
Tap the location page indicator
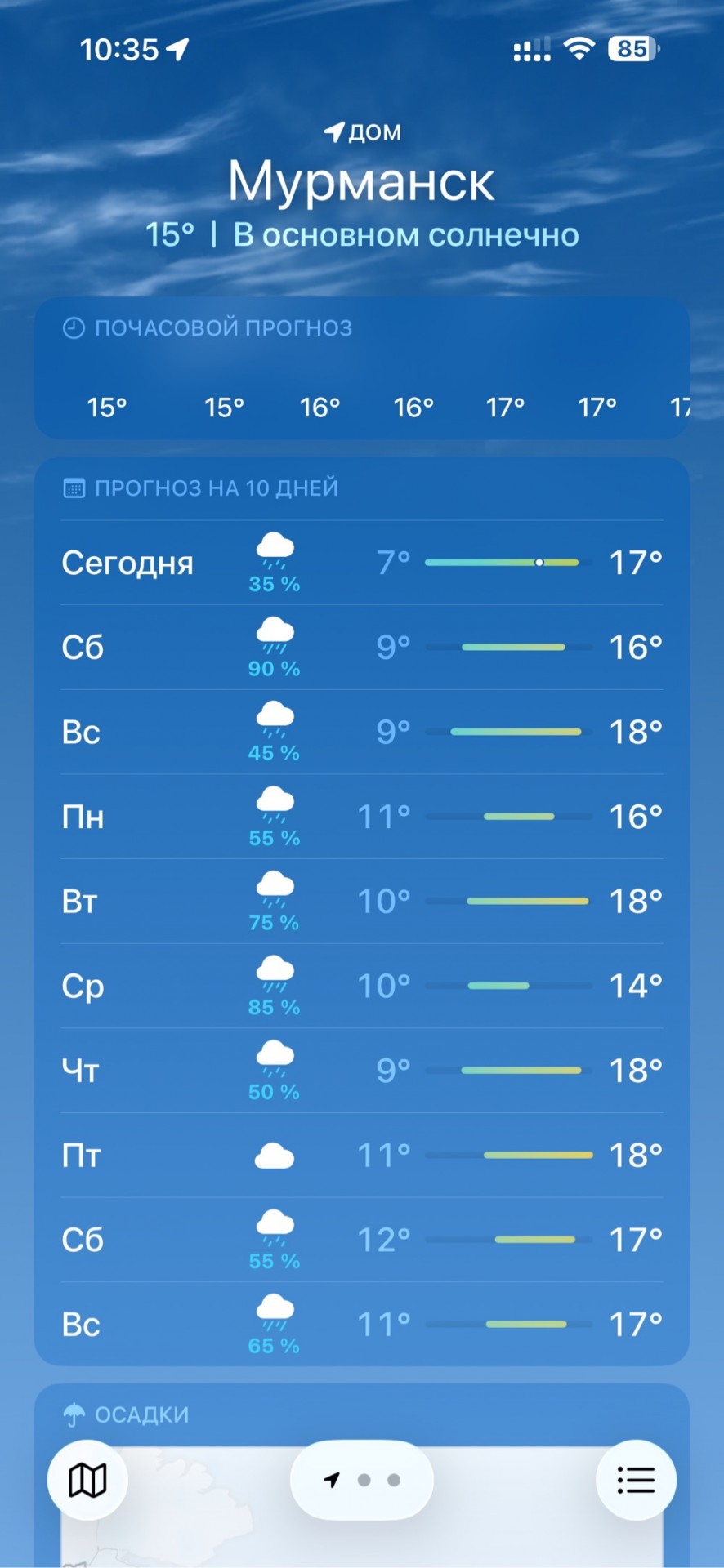click(x=362, y=1480)
